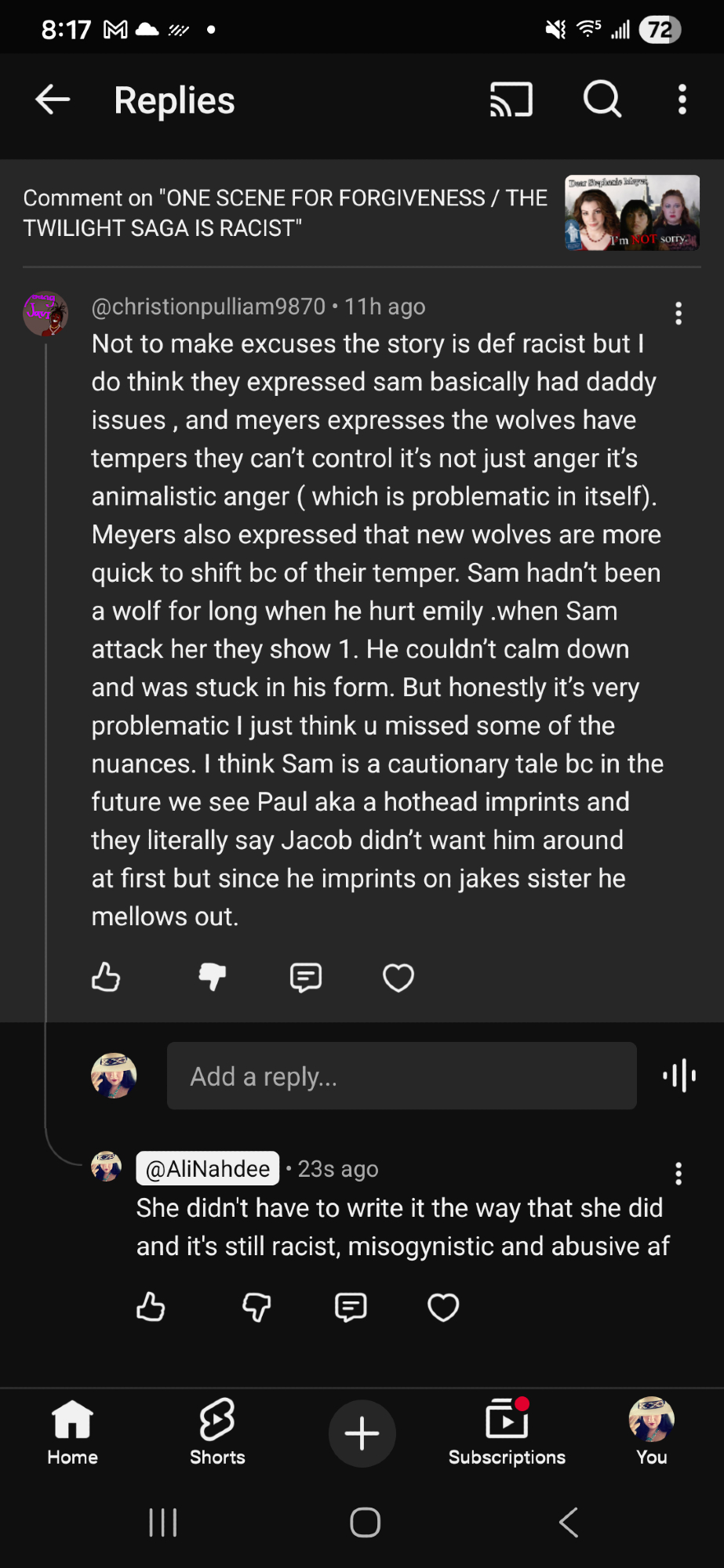The image size is (724, 1568).
Task: Open the top bar overflow menu
Action: click(x=682, y=100)
